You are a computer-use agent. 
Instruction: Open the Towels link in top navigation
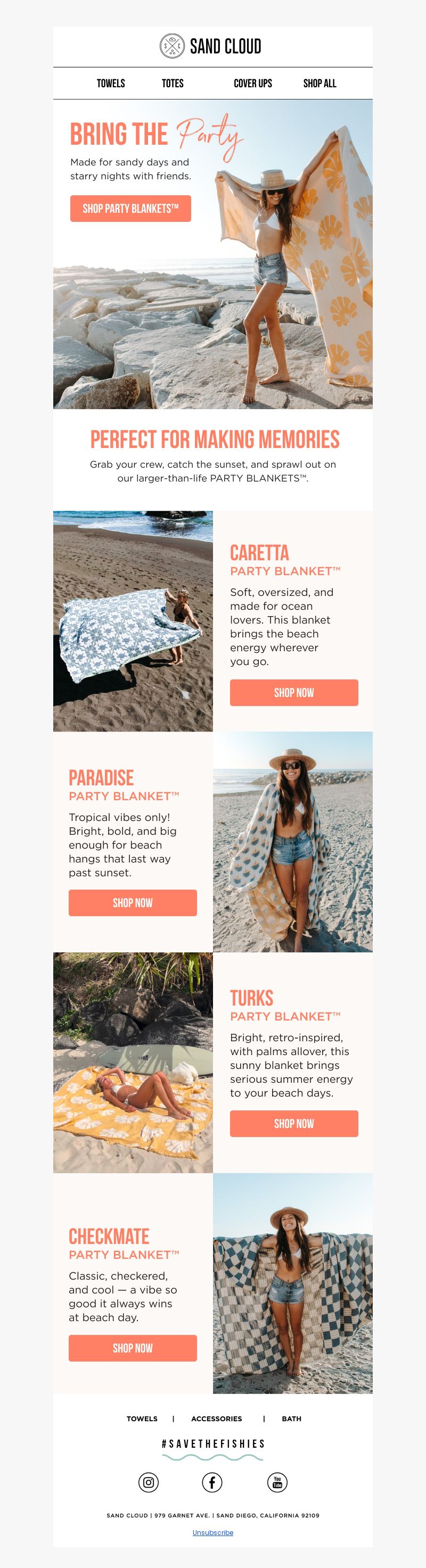110,84
